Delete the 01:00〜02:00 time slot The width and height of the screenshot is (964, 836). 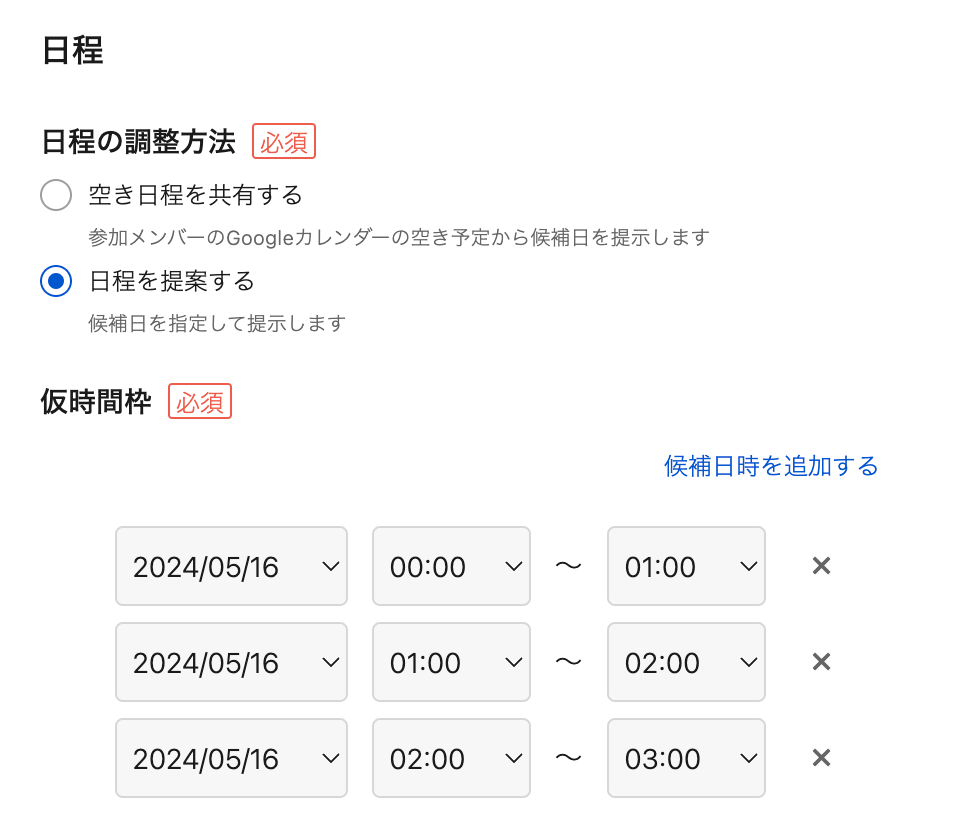[x=821, y=662]
